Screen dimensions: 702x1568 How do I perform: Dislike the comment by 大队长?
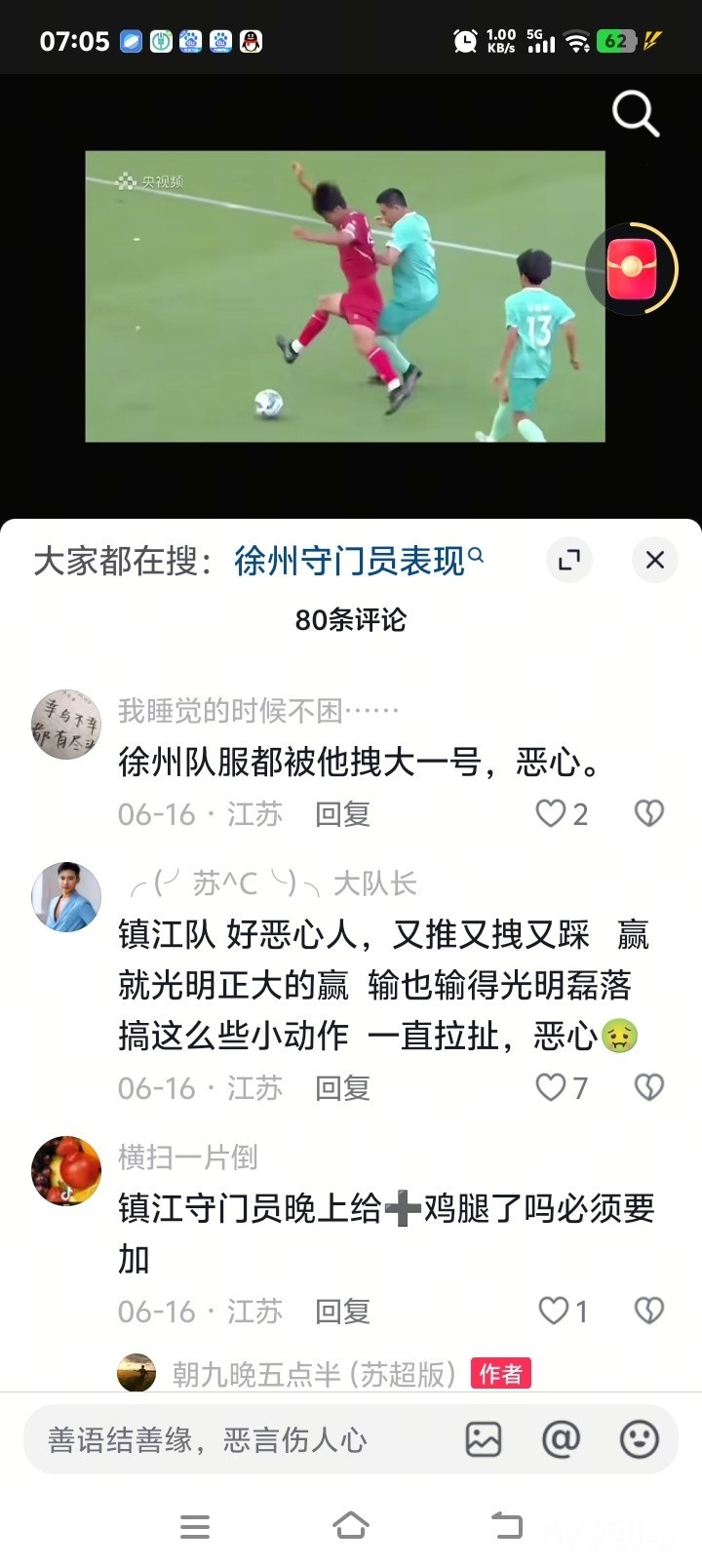[x=649, y=1087]
